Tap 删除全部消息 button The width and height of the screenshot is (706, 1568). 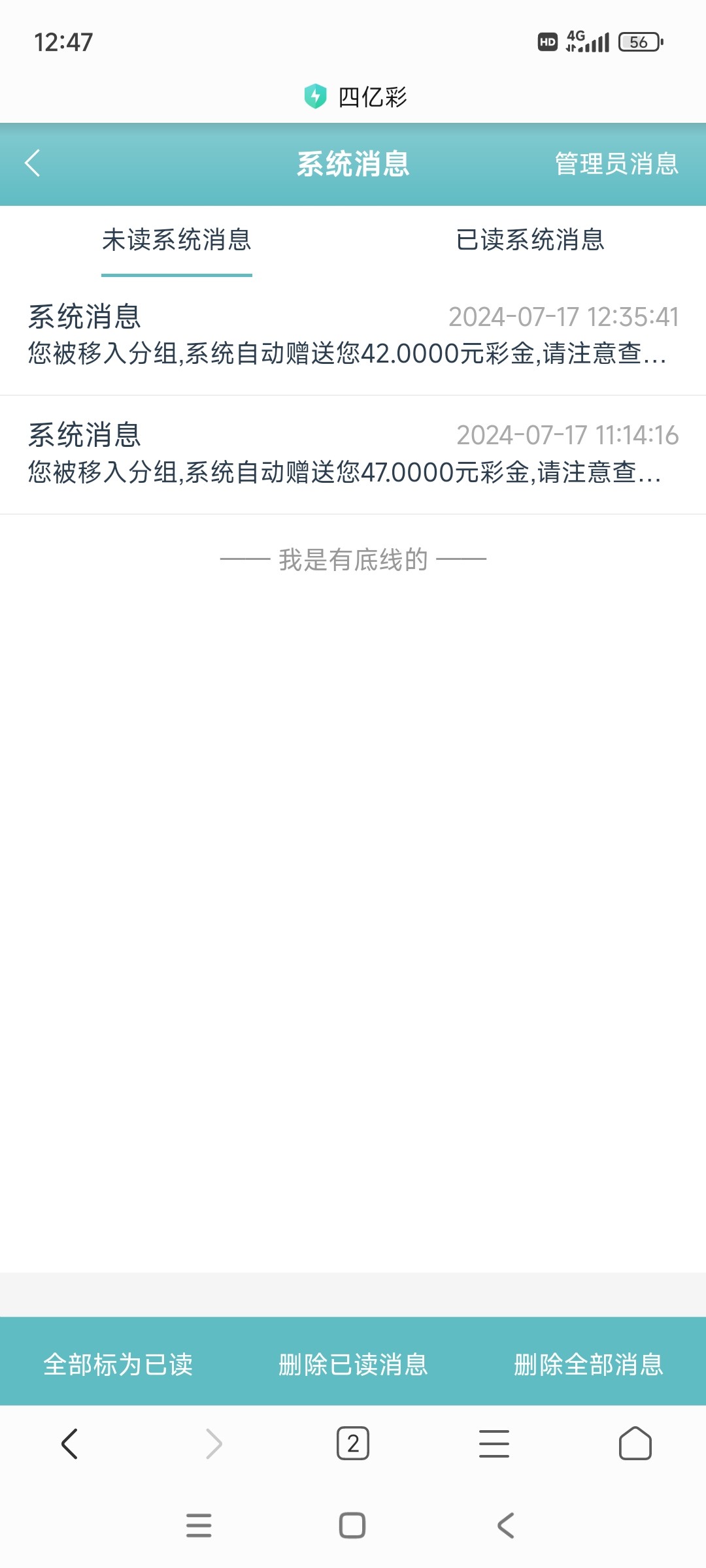pos(588,1364)
